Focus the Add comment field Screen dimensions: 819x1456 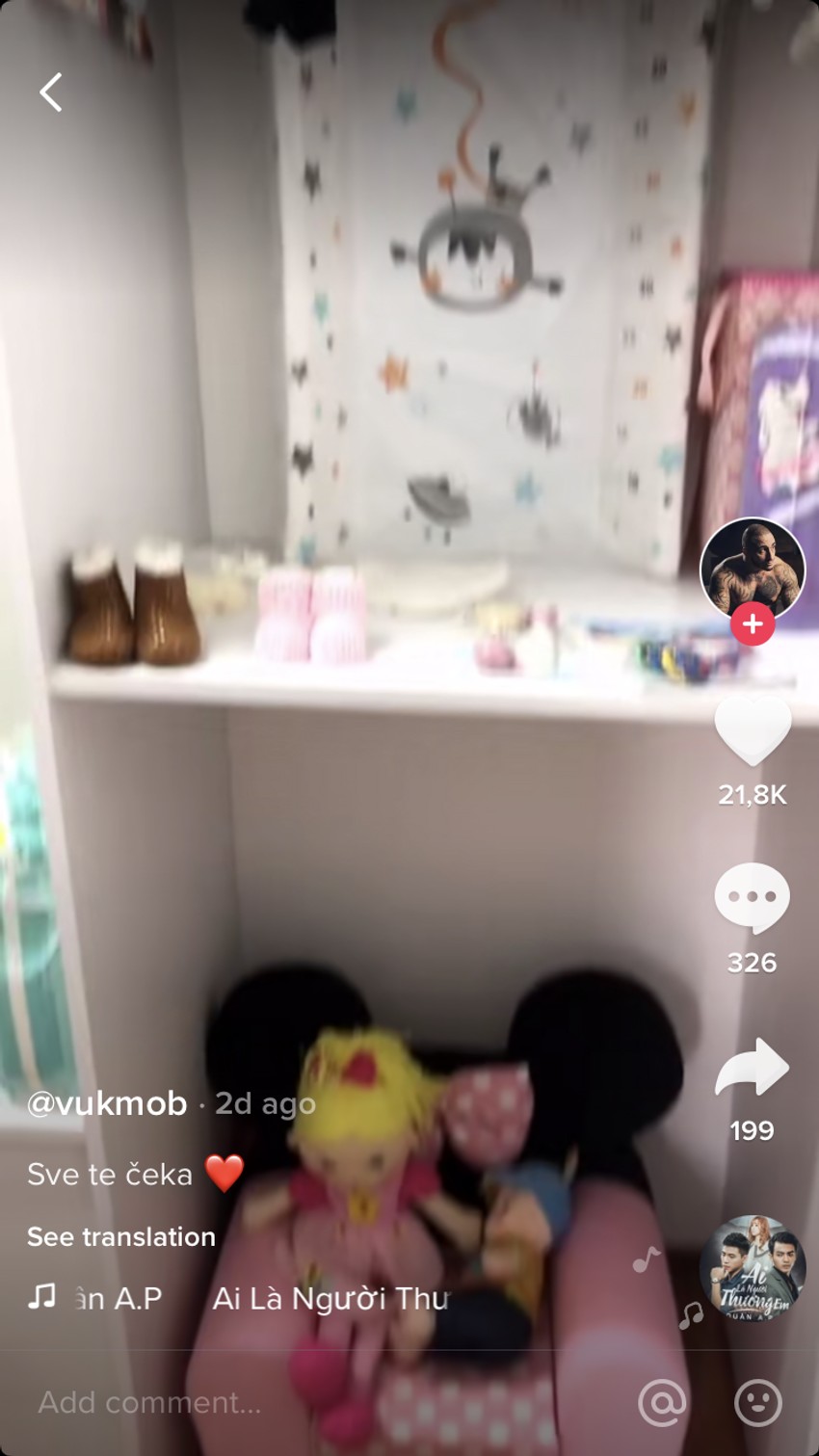289,1402
